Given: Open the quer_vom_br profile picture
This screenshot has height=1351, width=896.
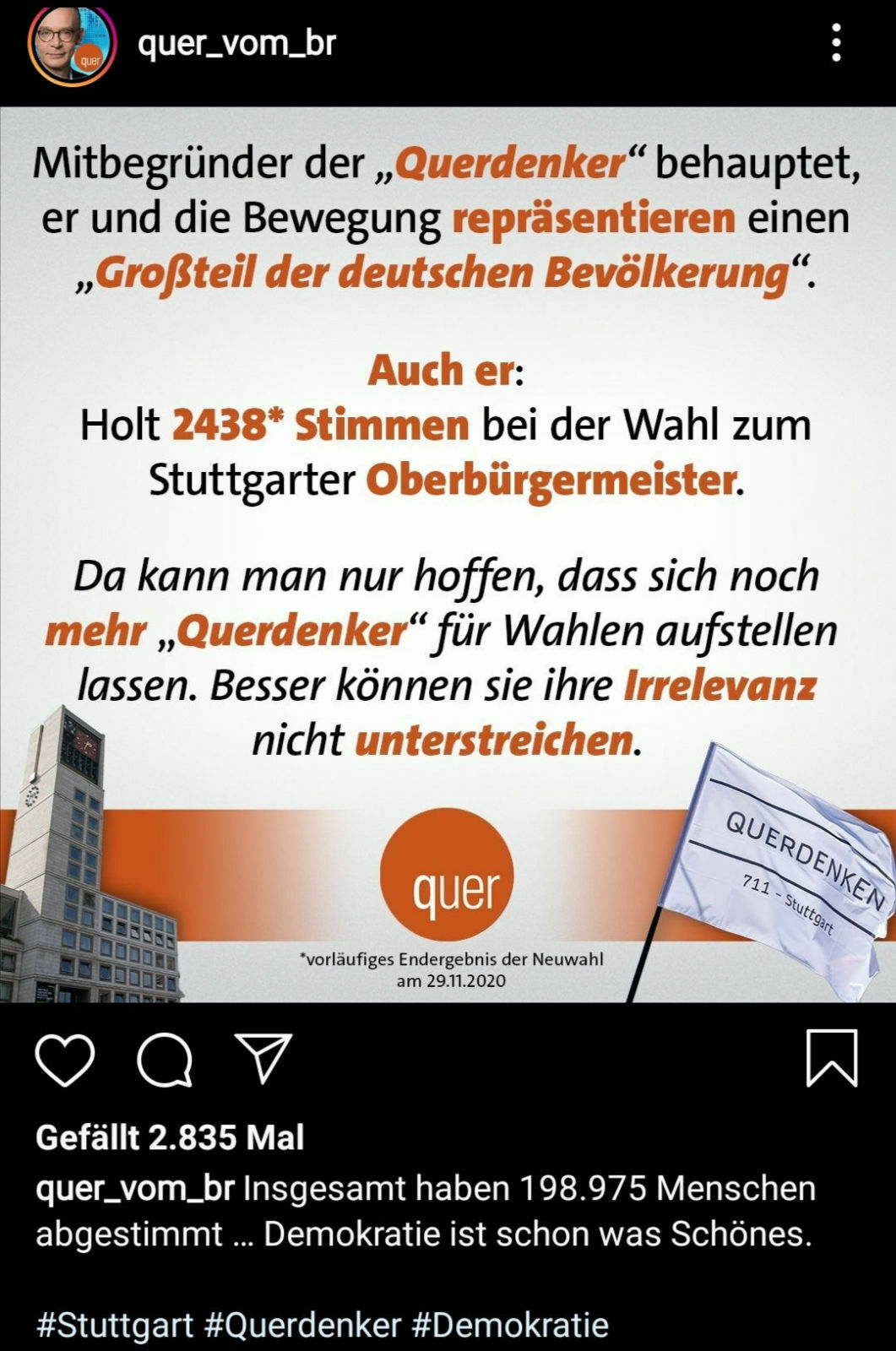Looking at the screenshot, I should point(72,46).
